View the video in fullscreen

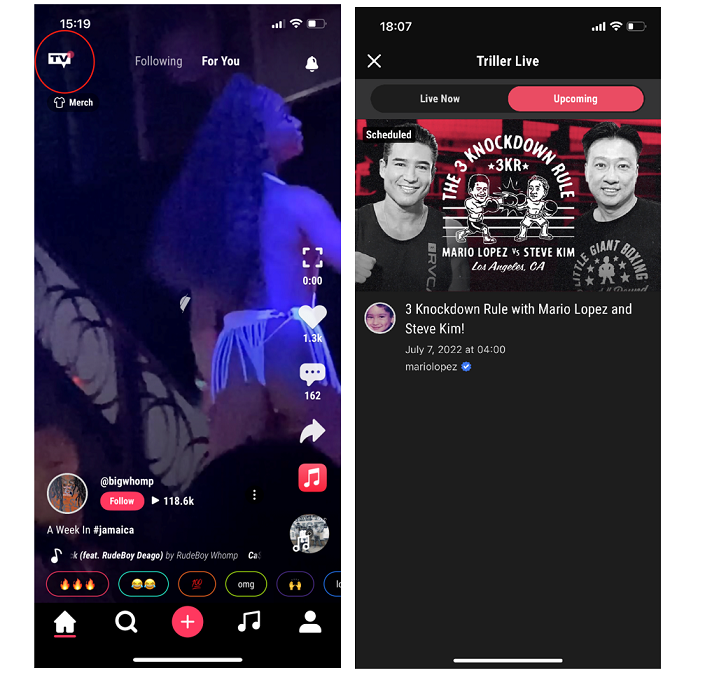tap(312, 258)
